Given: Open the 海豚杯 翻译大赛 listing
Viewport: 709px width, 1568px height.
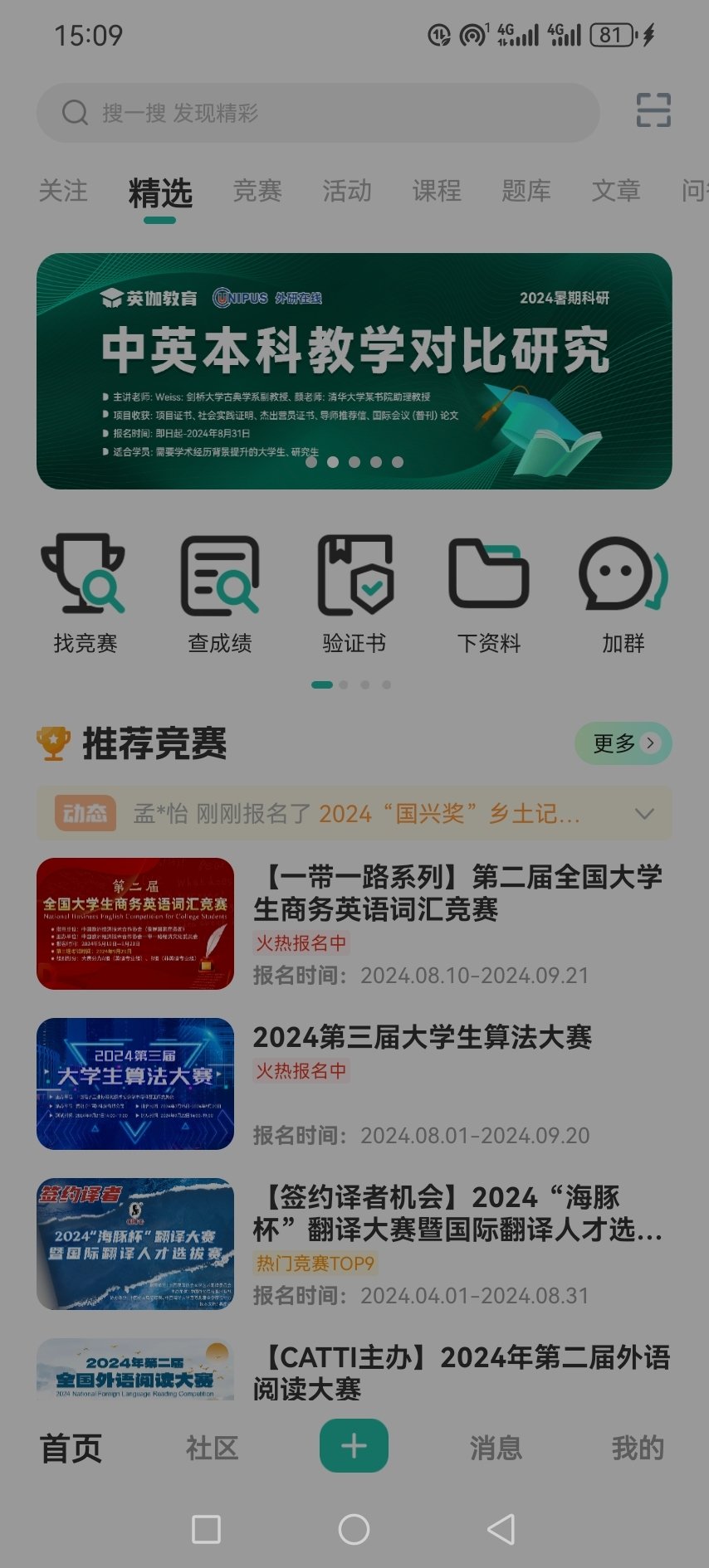Looking at the screenshot, I should click(x=457, y=1213).
